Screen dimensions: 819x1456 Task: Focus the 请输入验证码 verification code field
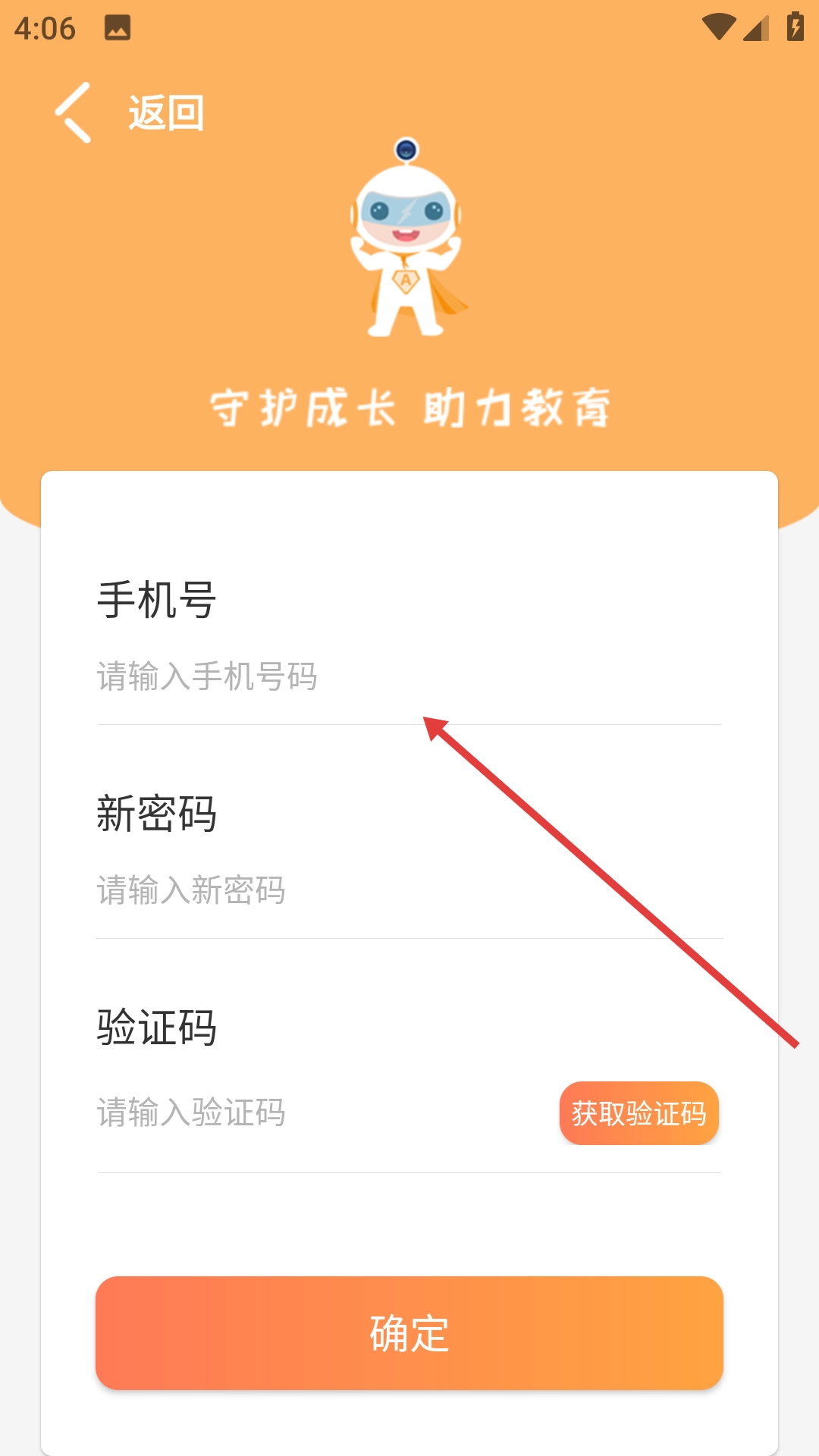point(303,1112)
